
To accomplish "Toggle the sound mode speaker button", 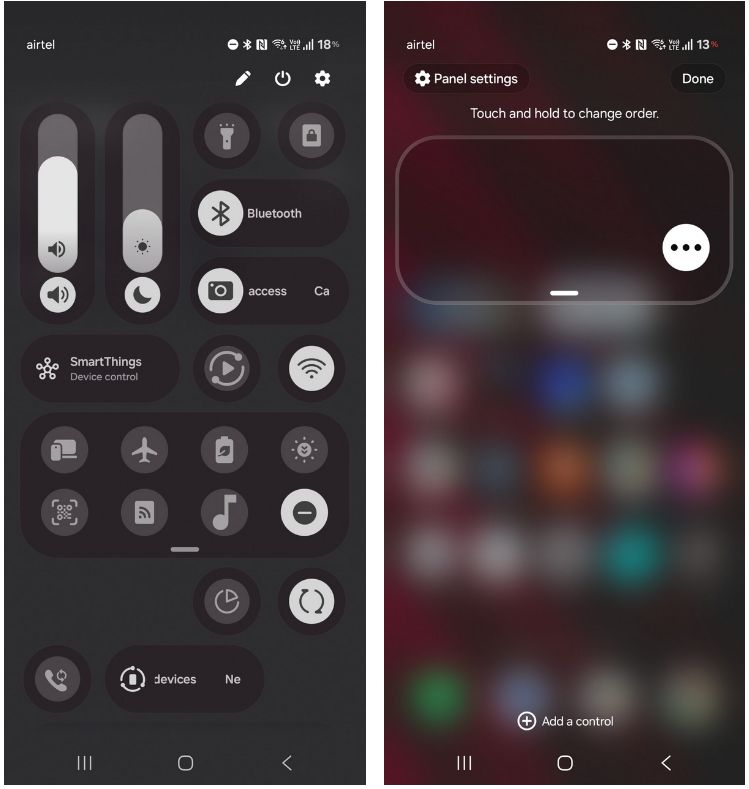I will coord(58,294).
